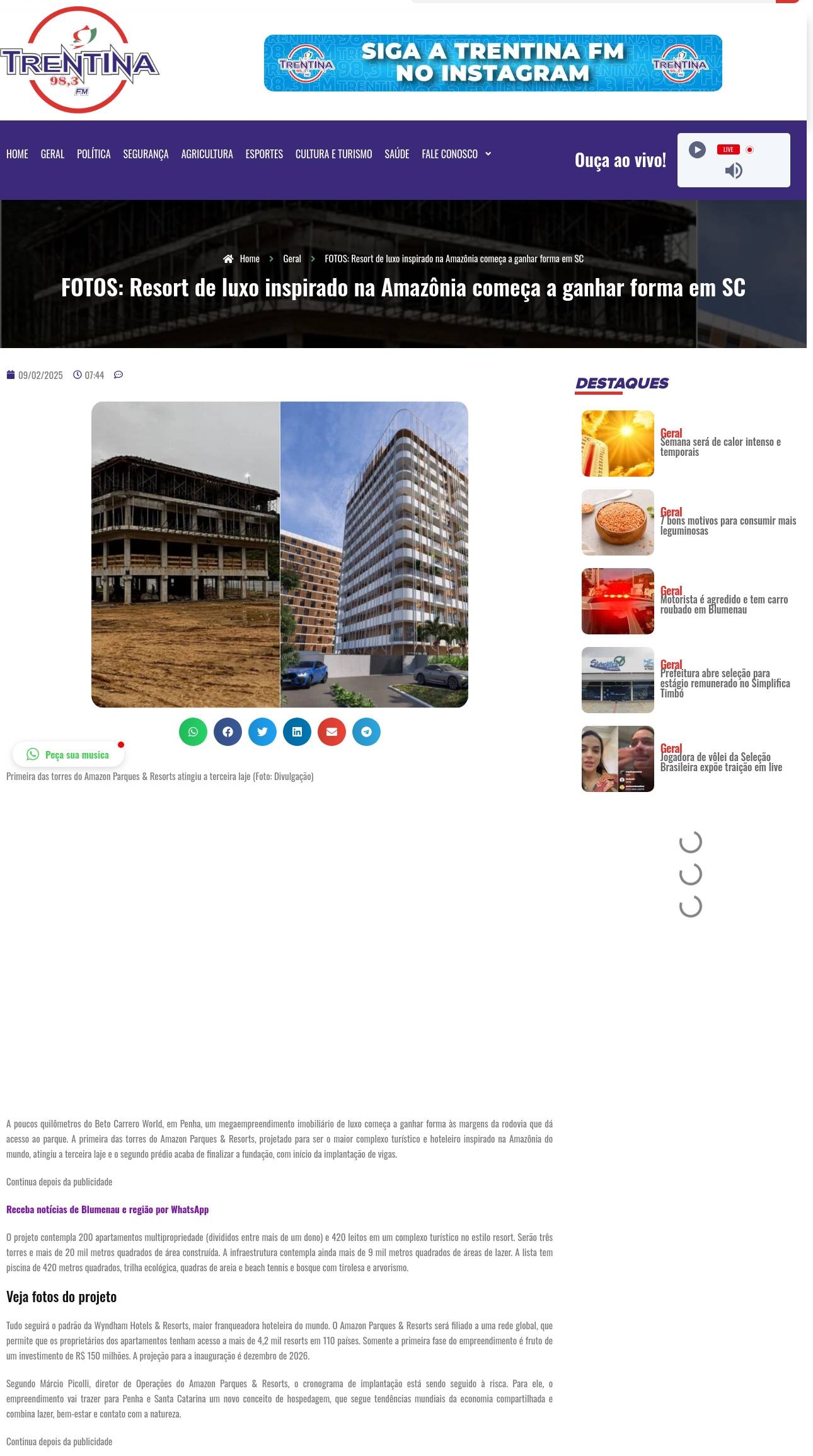Screen dimensions: 813x1456
Task: Mute the live radio volume
Action: (733, 171)
